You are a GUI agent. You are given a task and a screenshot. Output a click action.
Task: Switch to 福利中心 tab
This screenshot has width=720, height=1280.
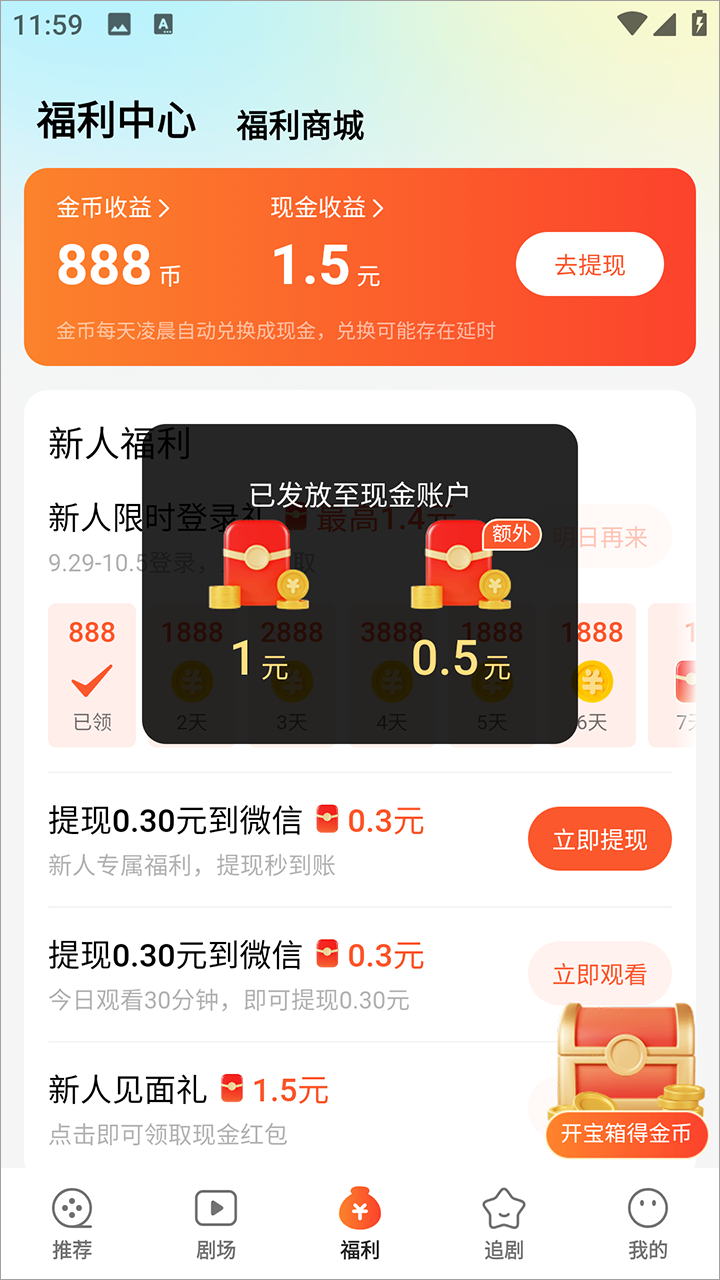click(116, 122)
